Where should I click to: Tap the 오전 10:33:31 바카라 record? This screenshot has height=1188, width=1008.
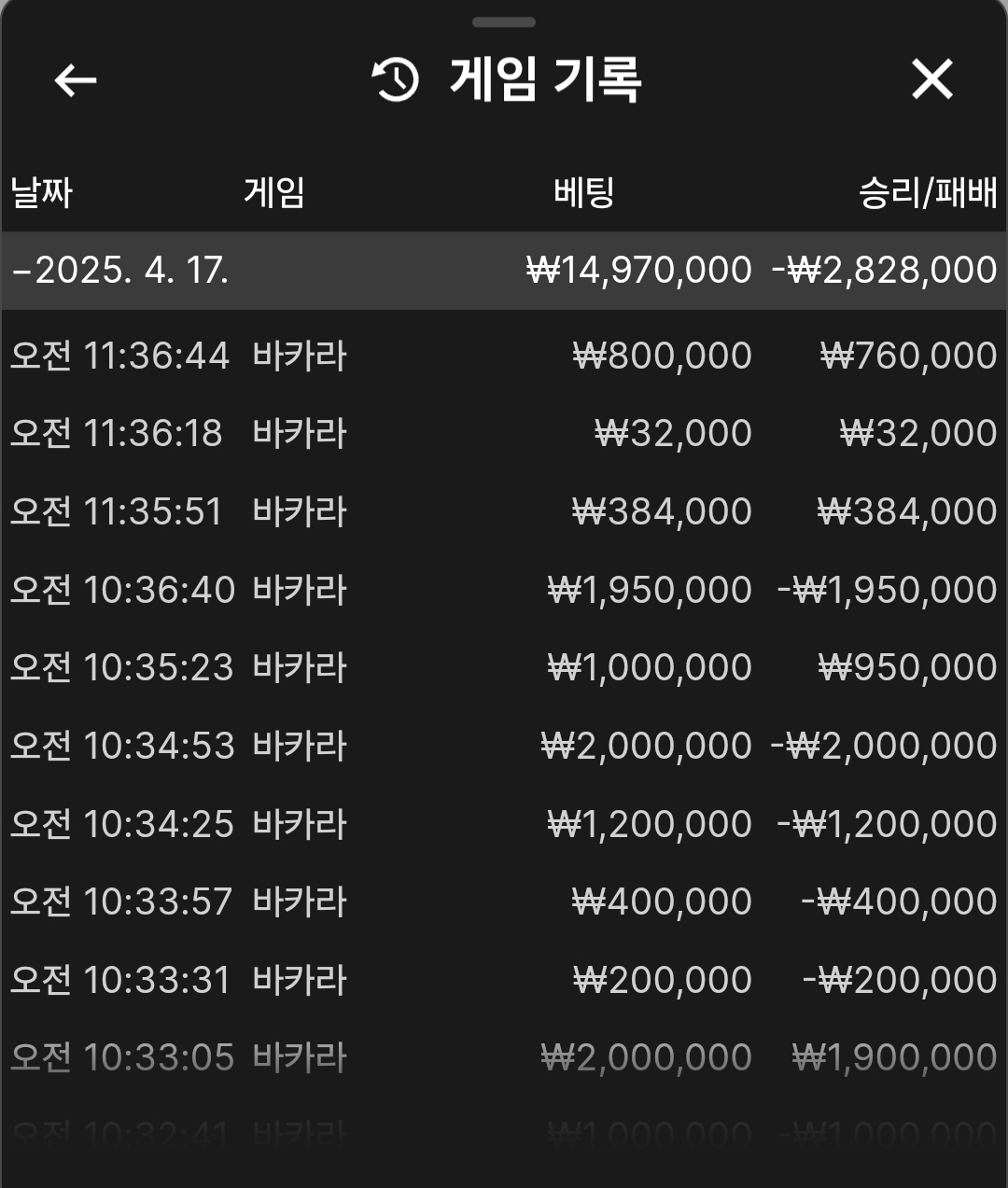(504, 980)
